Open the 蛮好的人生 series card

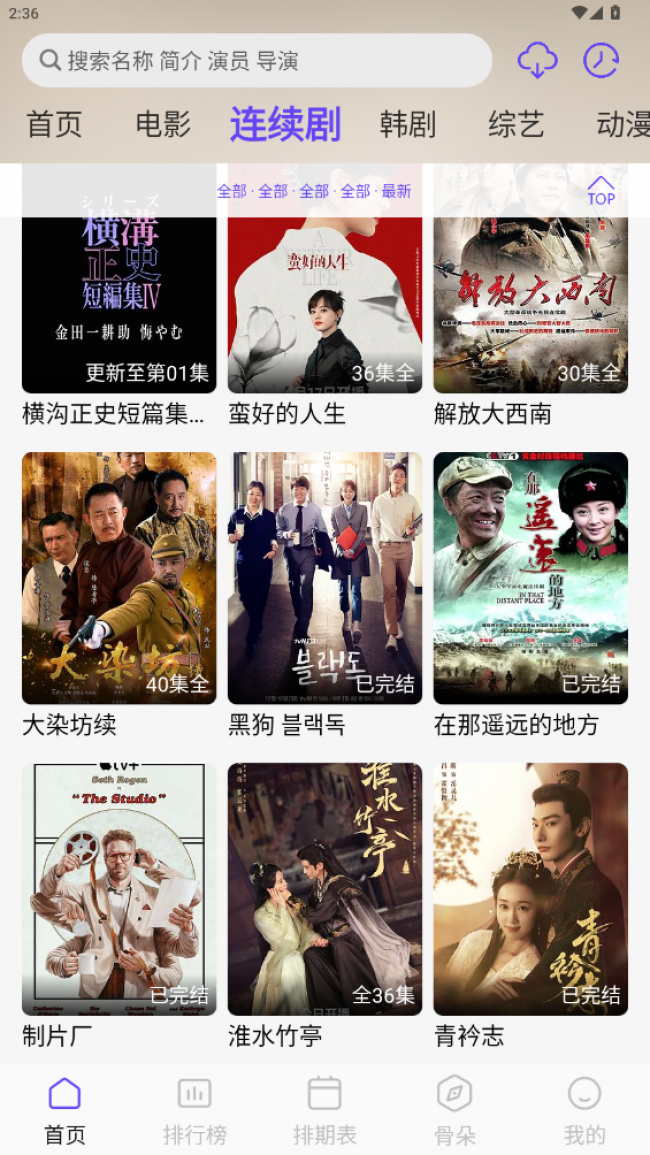click(x=324, y=295)
